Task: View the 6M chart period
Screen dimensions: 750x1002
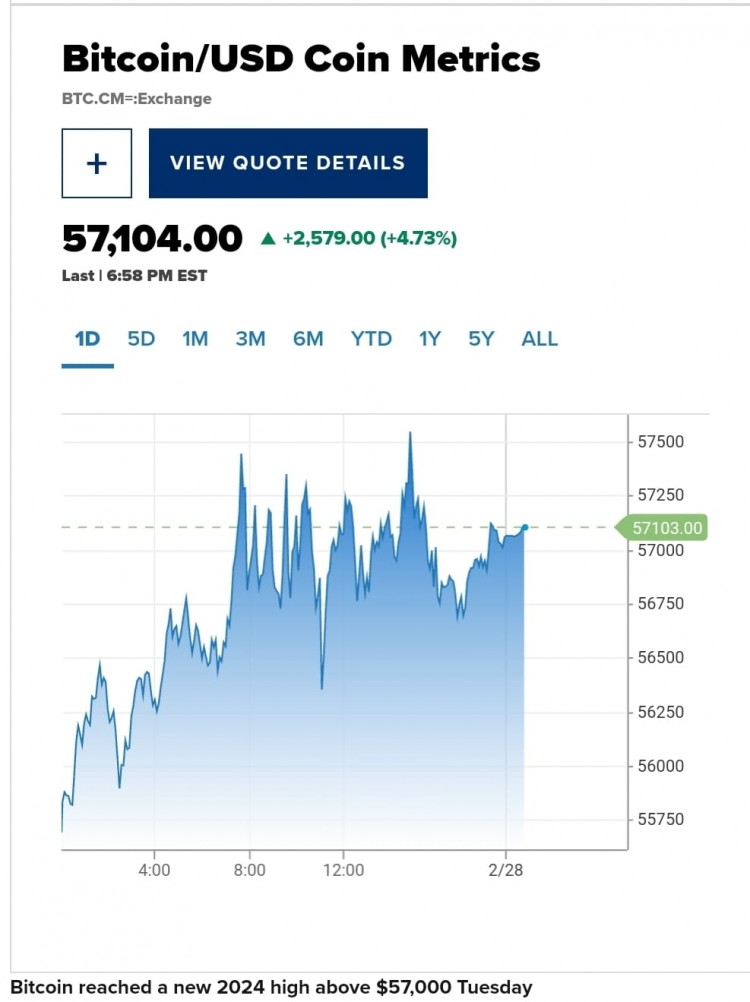Action: point(308,339)
